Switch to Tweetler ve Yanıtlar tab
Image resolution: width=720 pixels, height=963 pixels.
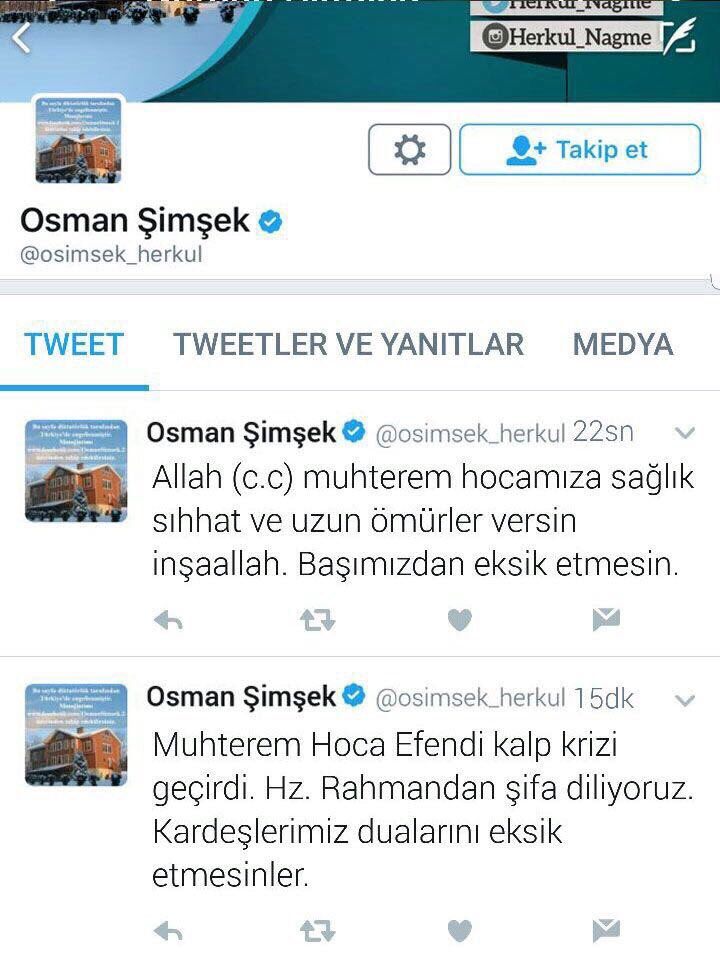pyautogui.click(x=348, y=344)
